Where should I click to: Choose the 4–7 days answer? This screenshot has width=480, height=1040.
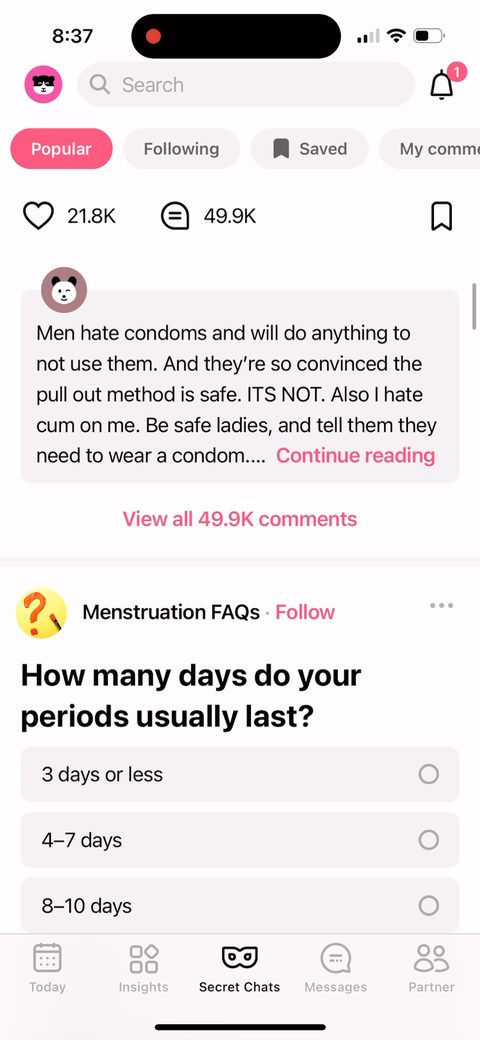tap(240, 840)
